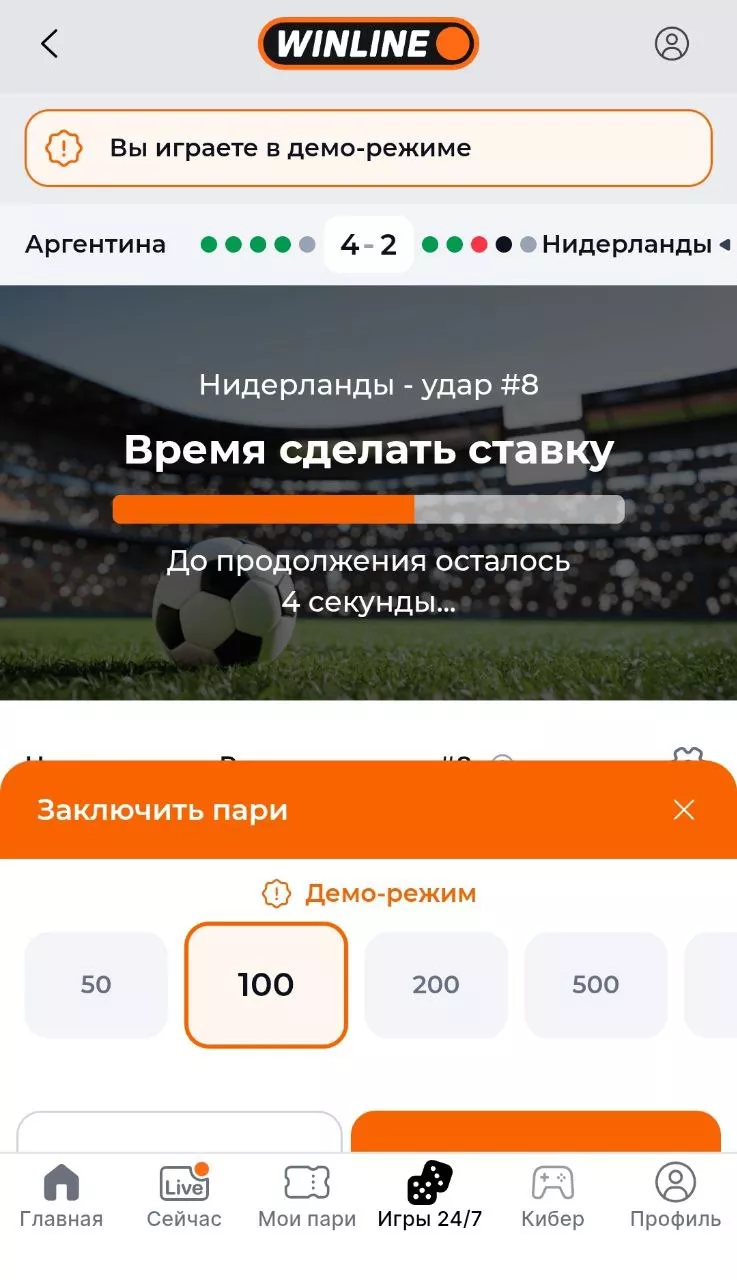The image size is (737, 1280).
Task: Tap the demo-mode warning badge icon
Action: point(64,148)
